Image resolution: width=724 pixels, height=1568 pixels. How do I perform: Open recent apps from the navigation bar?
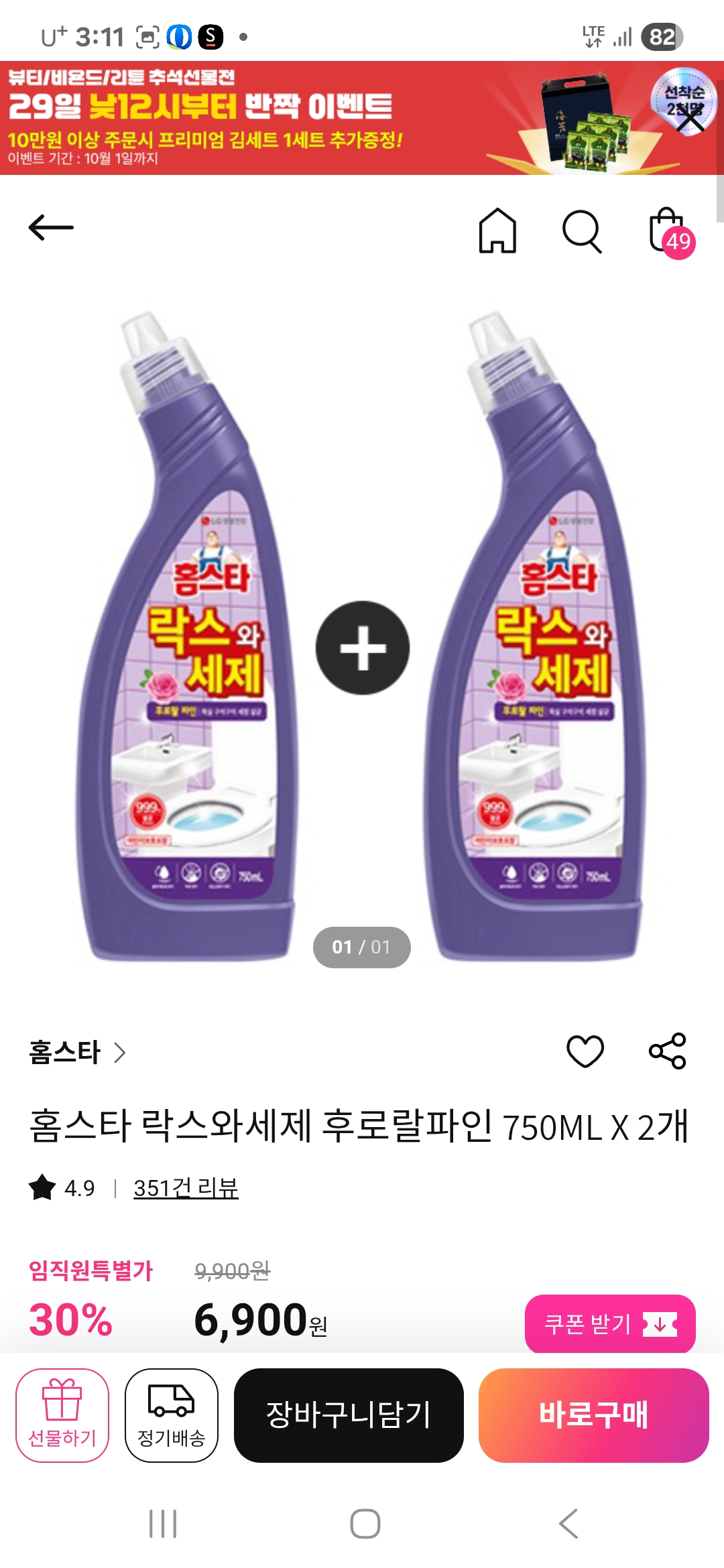163,1524
